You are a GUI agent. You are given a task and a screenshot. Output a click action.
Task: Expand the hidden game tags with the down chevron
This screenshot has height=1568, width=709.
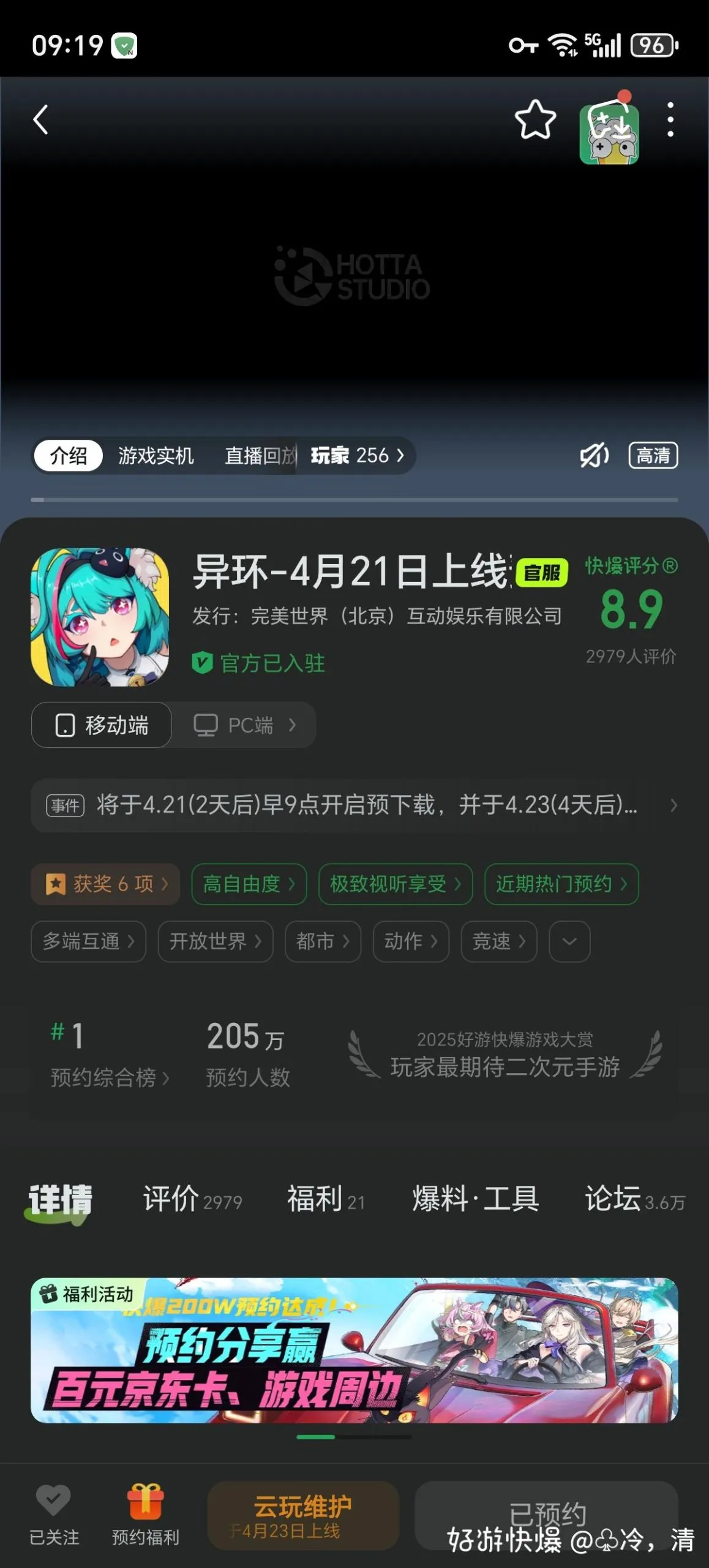tap(569, 941)
